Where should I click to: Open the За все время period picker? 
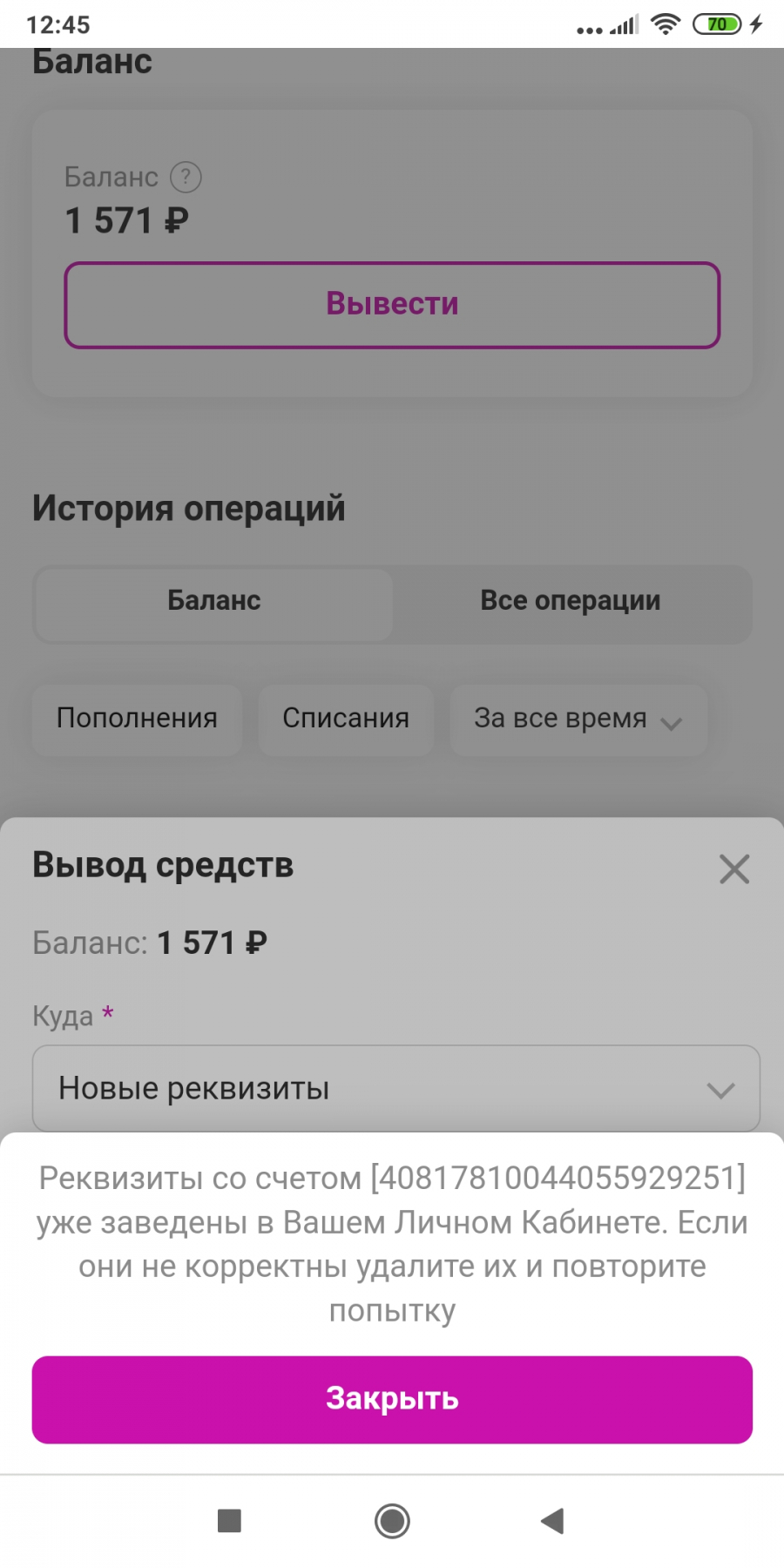click(578, 719)
